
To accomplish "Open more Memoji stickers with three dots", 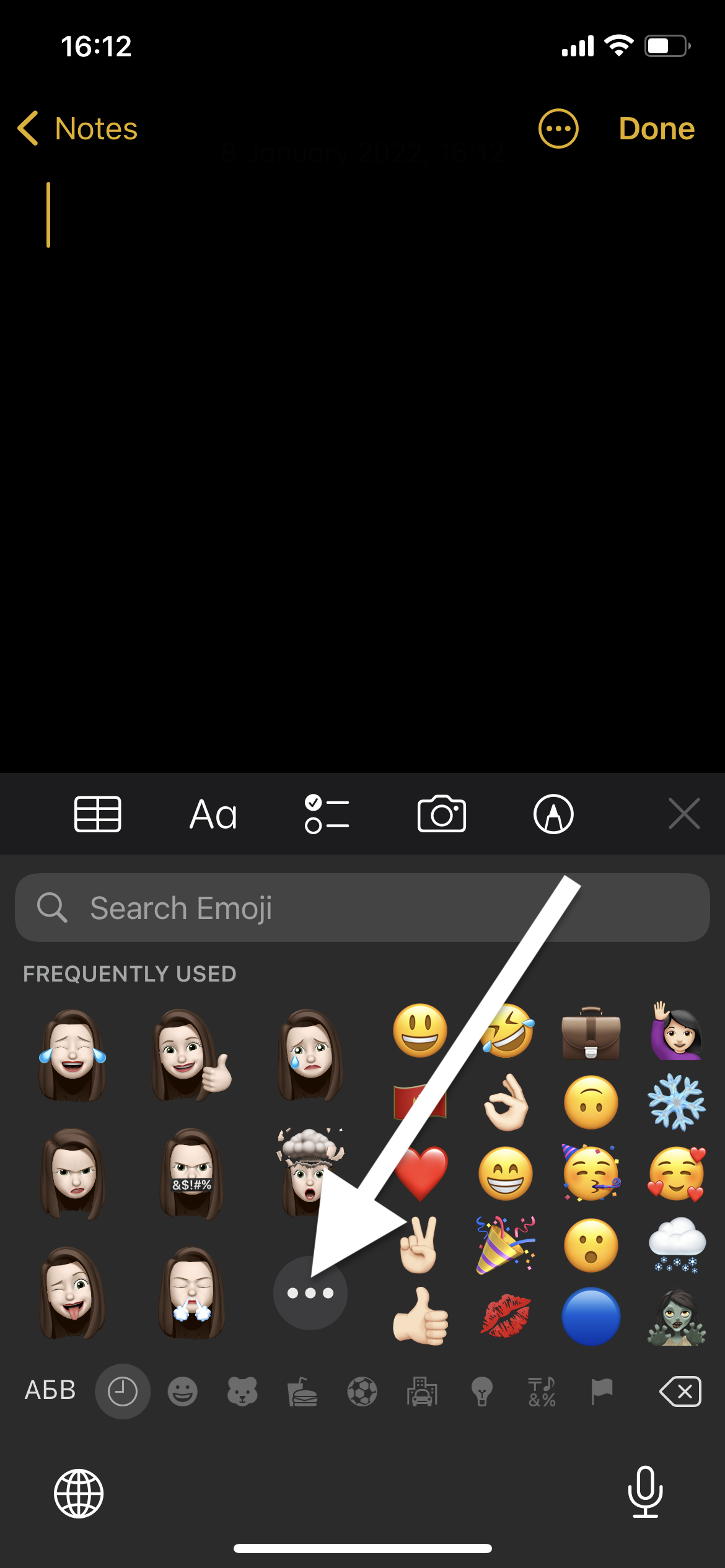I will (x=310, y=1293).
